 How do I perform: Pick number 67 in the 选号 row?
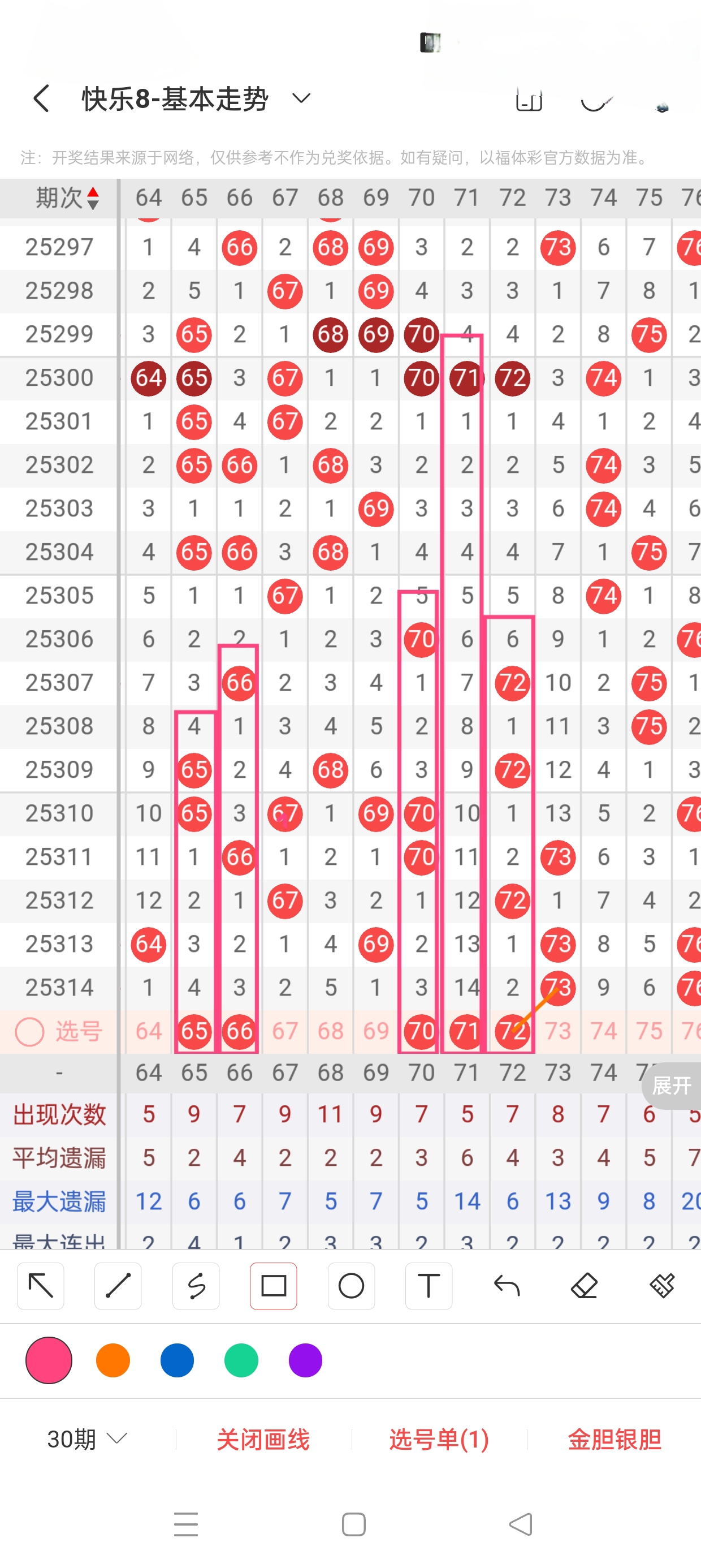click(285, 1031)
